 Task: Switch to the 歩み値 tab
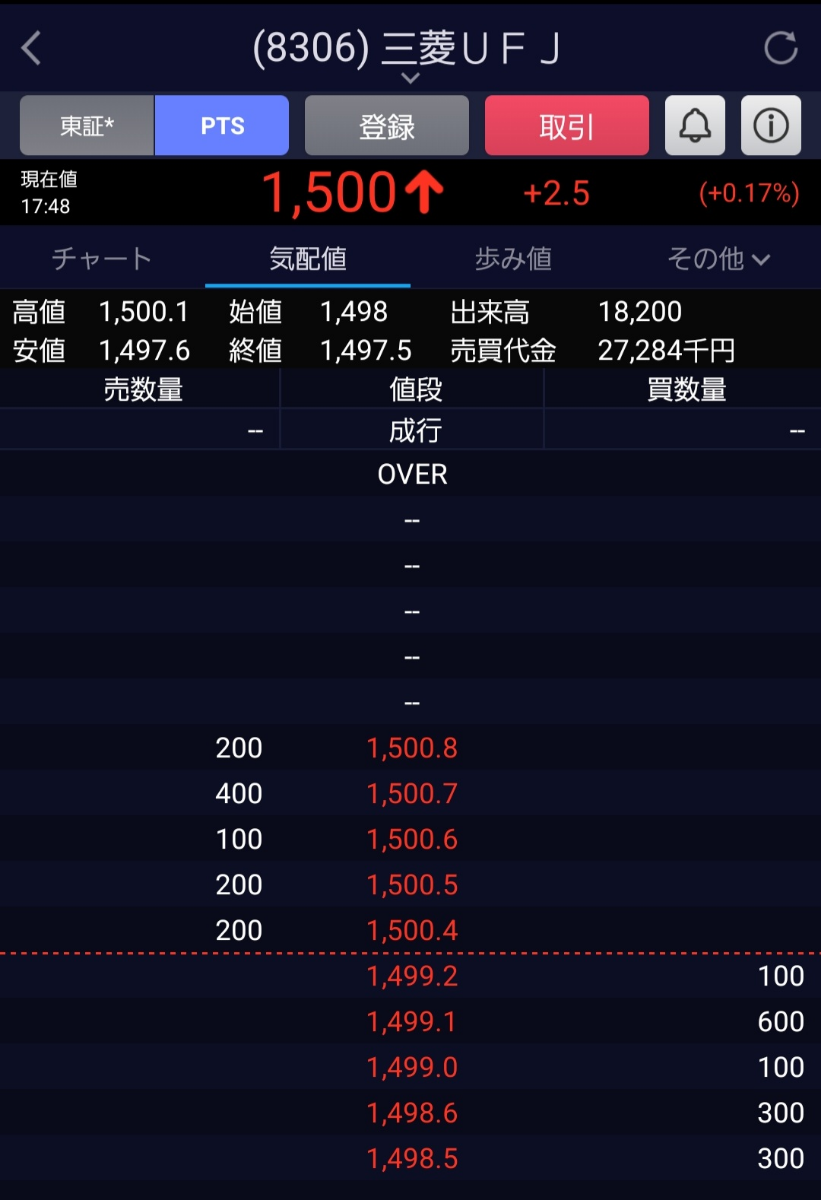(512, 257)
